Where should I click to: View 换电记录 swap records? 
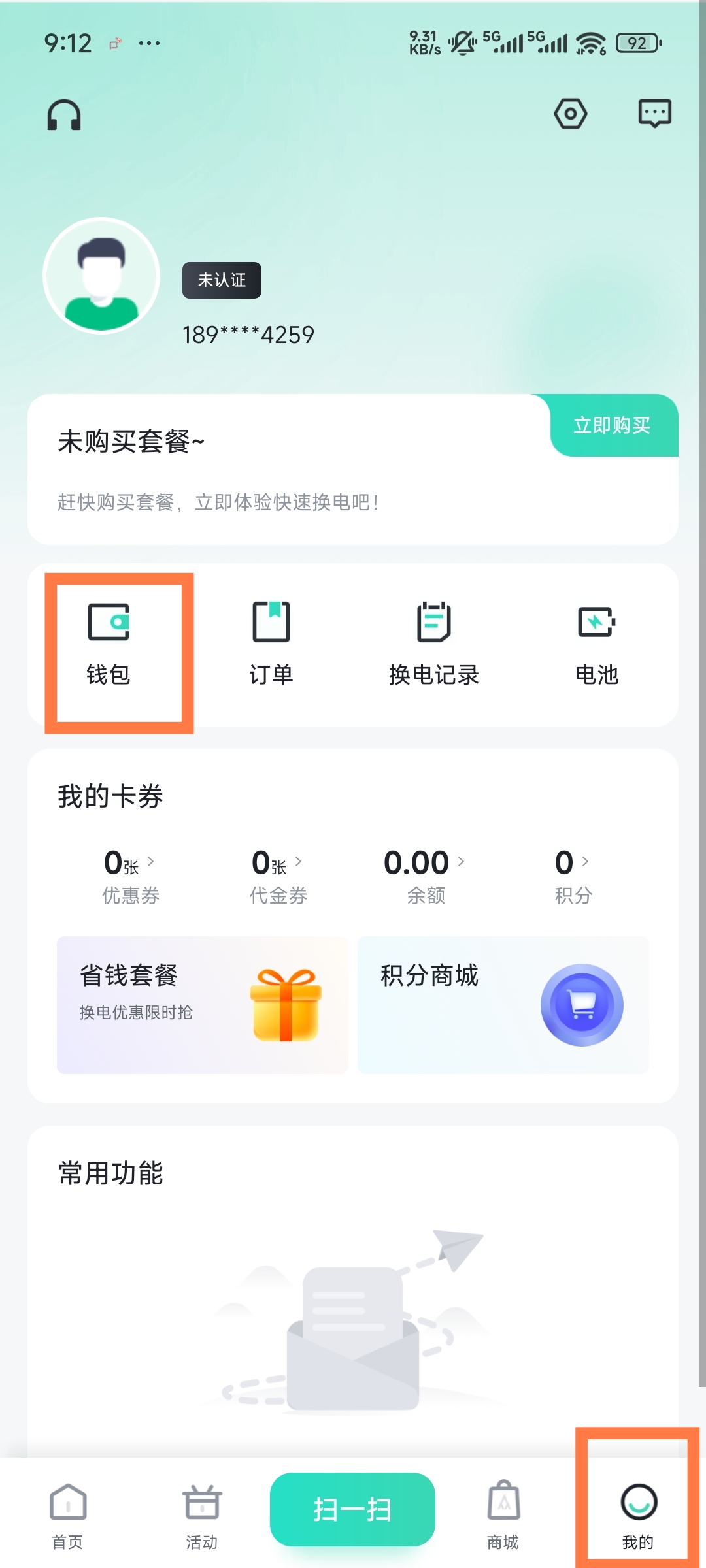(x=434, y=644)
